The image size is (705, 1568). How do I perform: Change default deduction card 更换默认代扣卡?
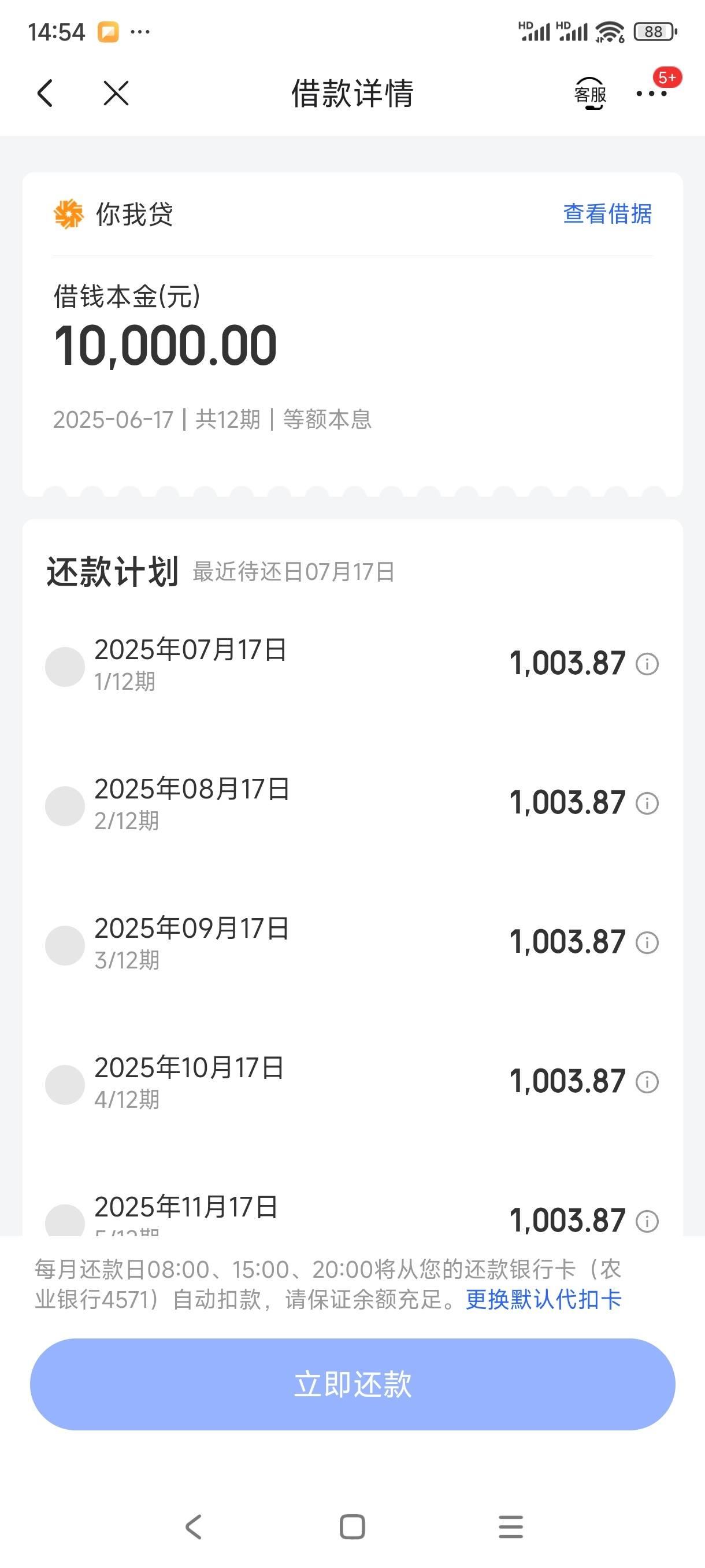pyautogui.click(x=544, y=1300)
